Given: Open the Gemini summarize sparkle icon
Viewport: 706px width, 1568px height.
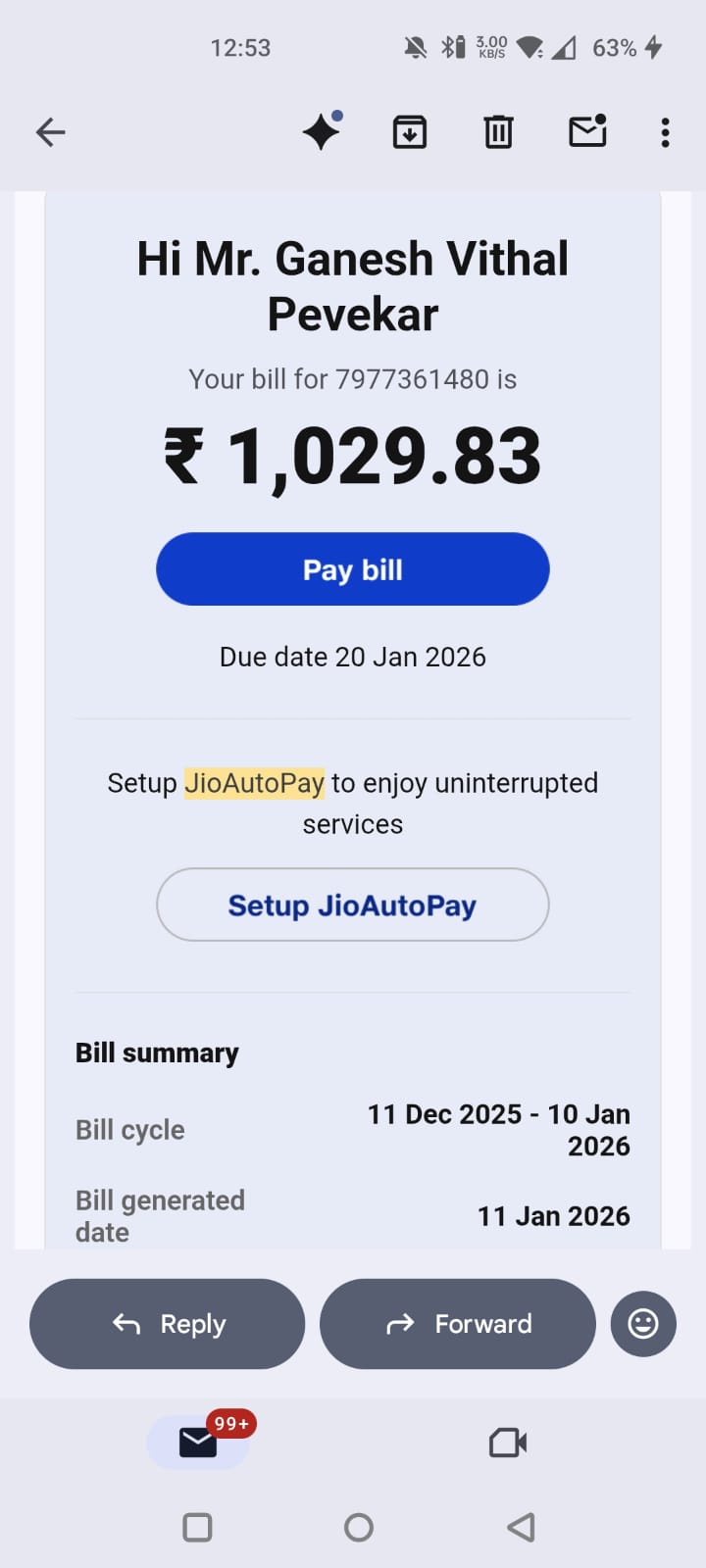Looking at the screenshot, I should (x=322, y=131).
